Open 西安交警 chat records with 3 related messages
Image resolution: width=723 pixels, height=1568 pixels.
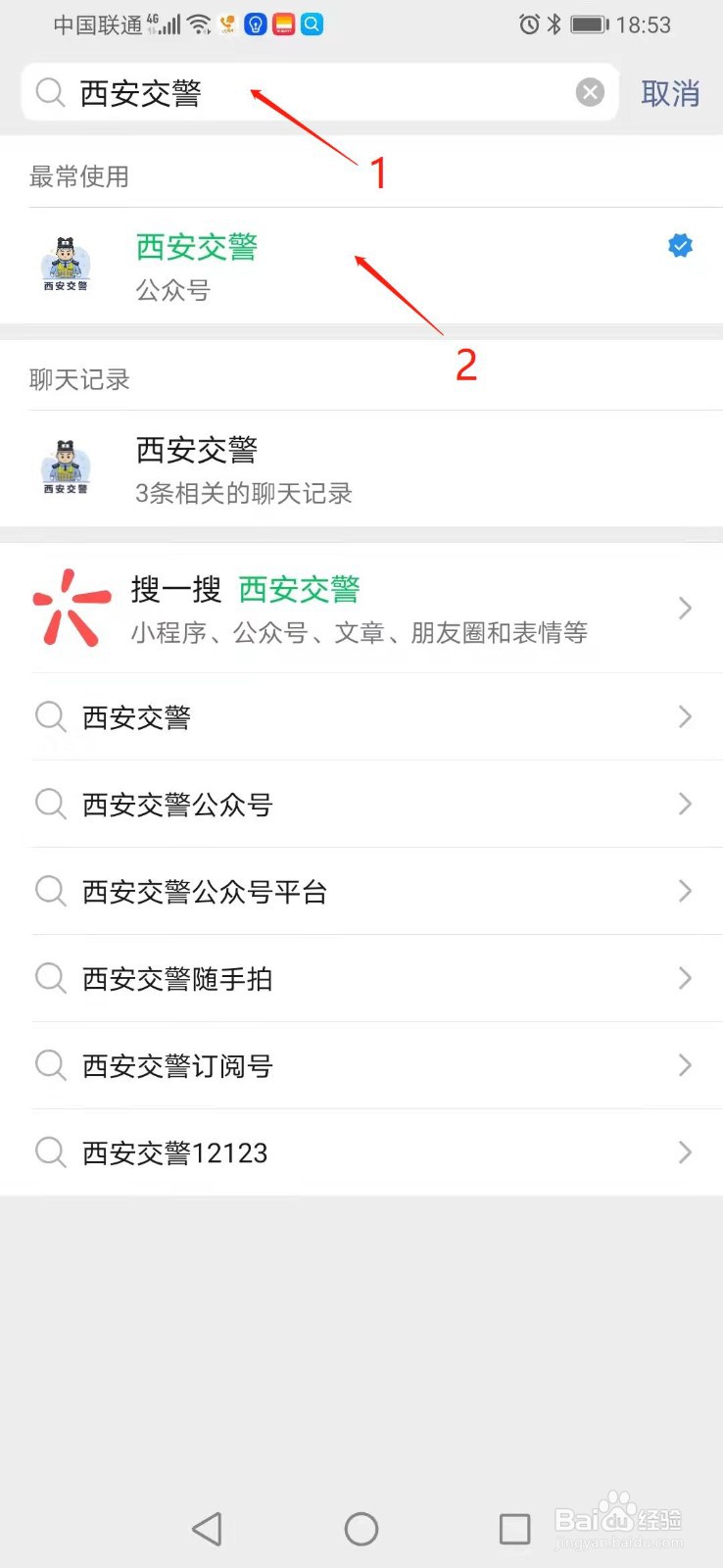pyautogui.click(x=361, y=468)
